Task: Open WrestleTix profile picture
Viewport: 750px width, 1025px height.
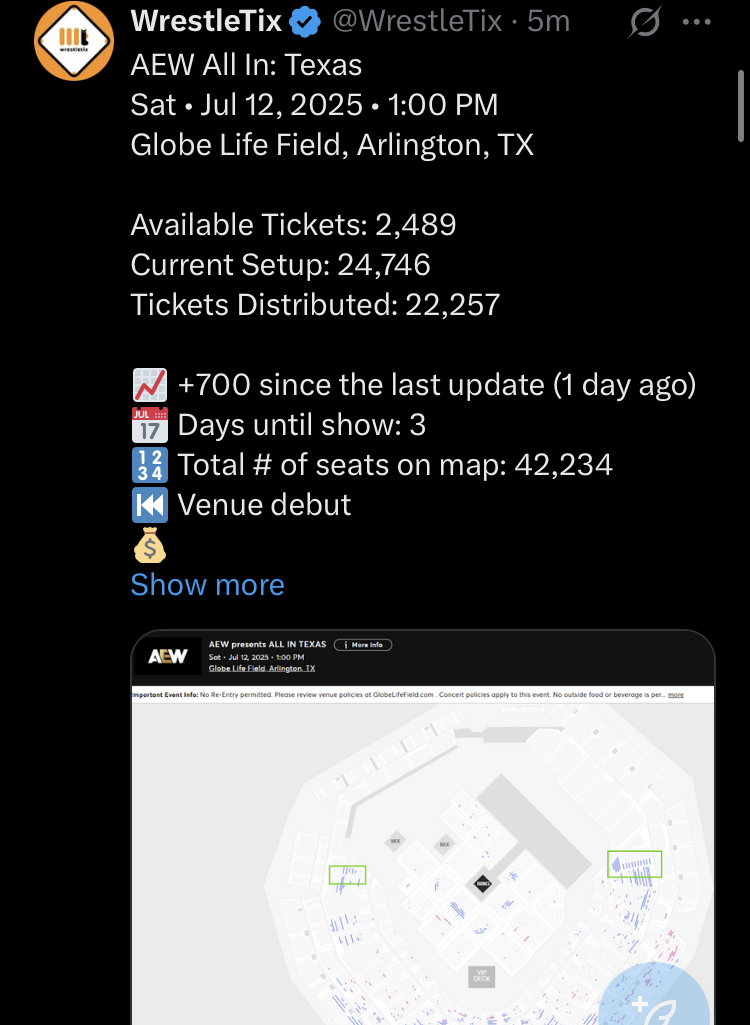Action: [73, 40]
